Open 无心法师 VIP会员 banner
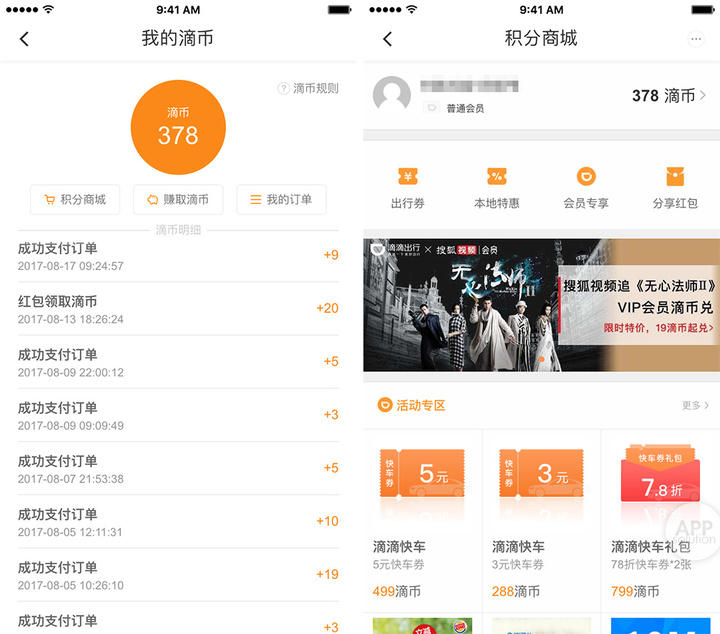 pyautogui.click(x=541, y=304)
